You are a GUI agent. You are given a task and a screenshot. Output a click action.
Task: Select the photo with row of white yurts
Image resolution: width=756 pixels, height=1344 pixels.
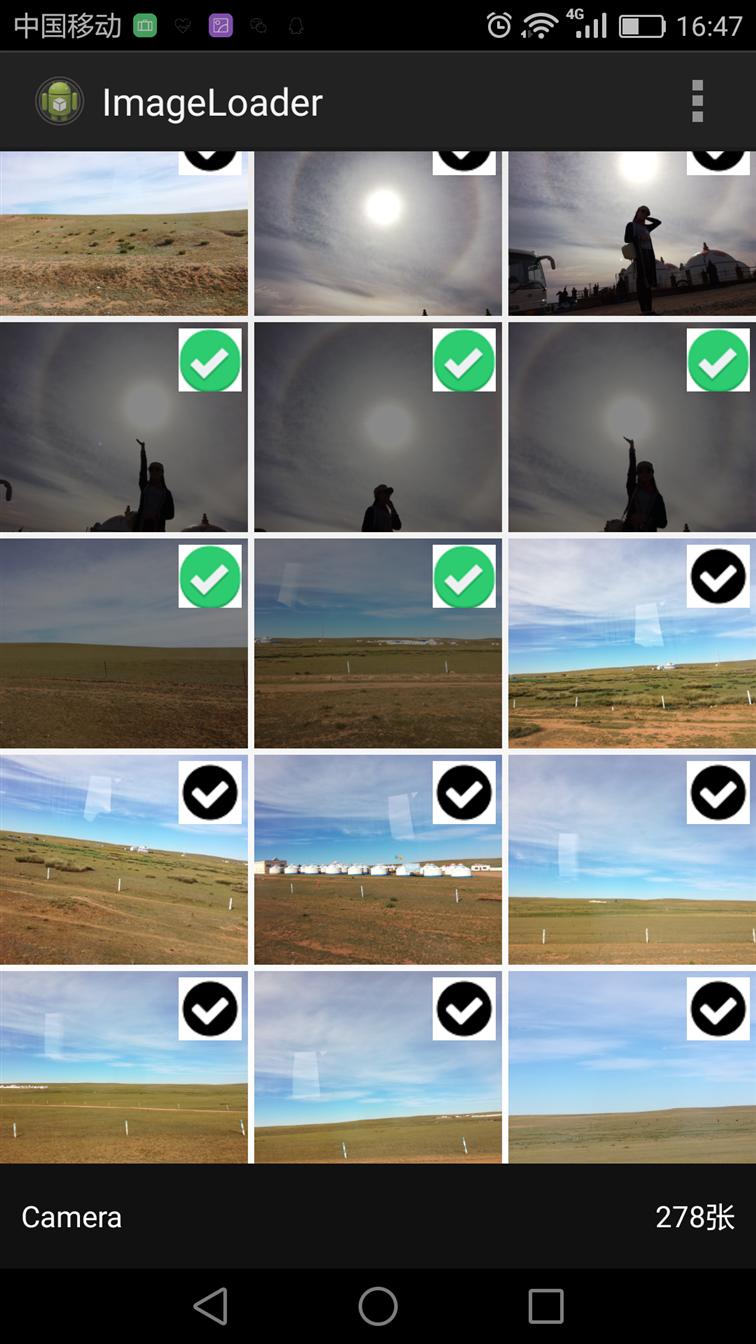point(464,793)
